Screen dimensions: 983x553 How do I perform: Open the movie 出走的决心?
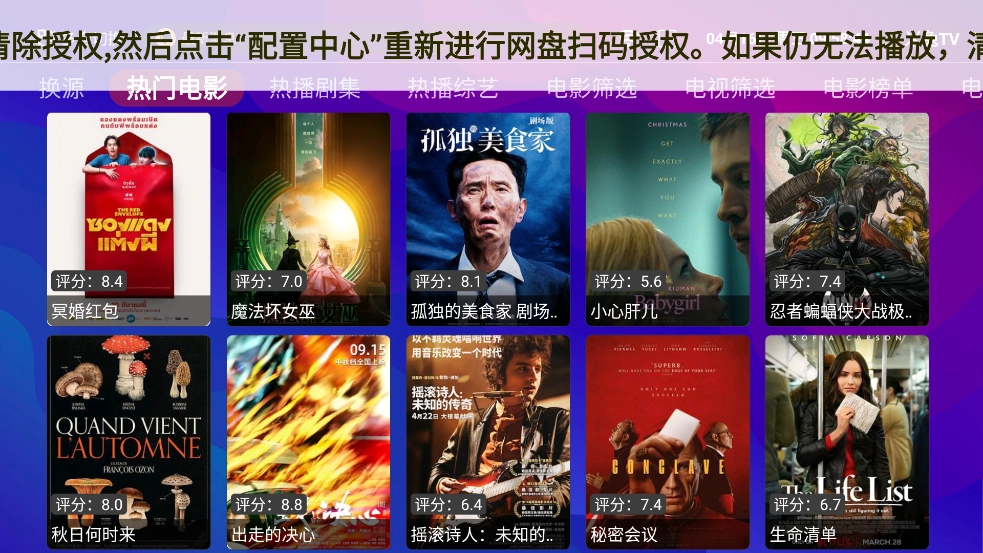308,441
